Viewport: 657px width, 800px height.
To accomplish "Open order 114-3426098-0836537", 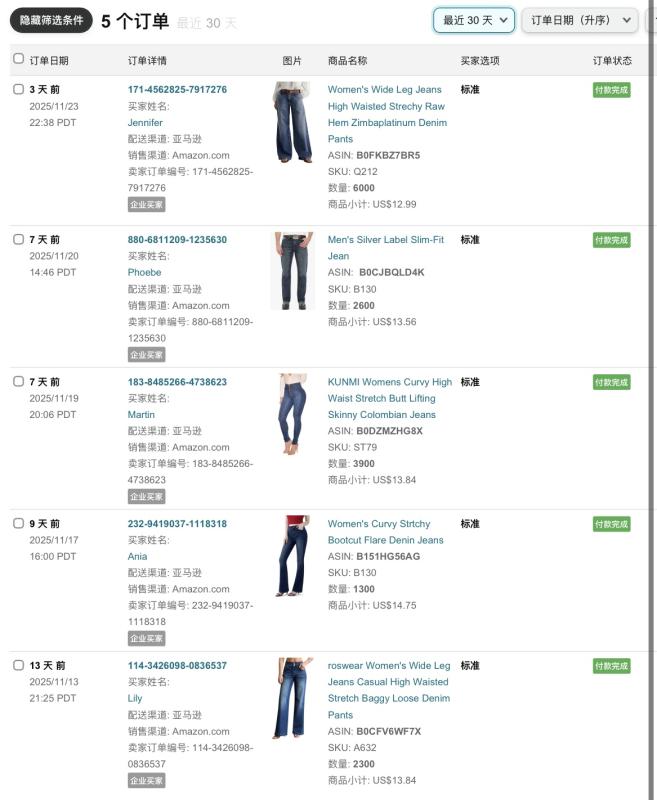I will click(177, 666).
